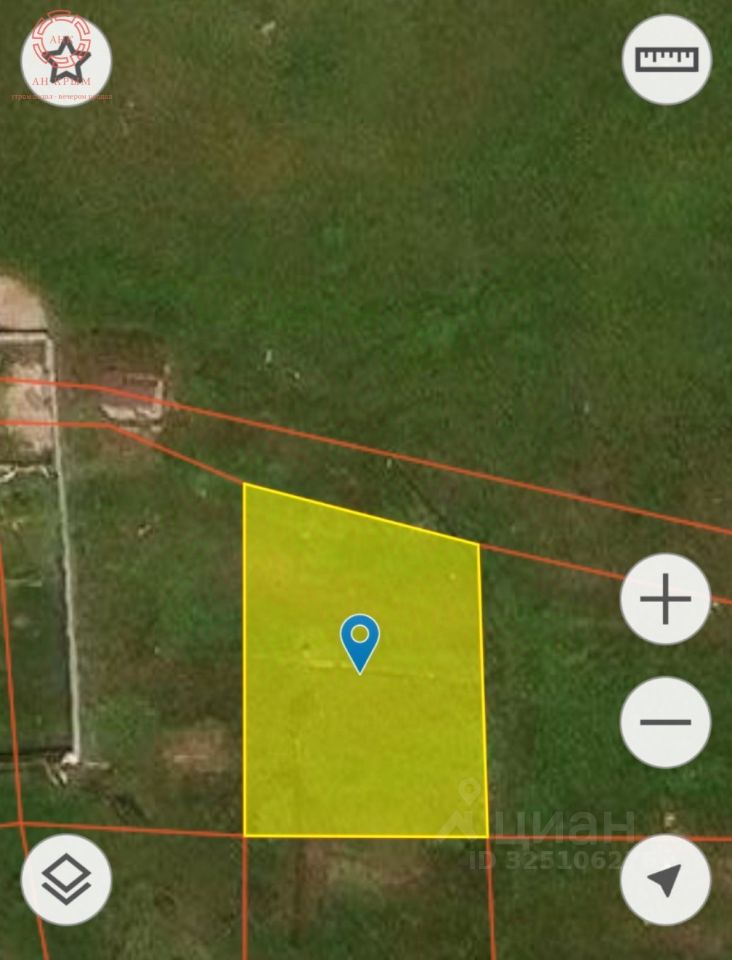Tap the blue pin on the yellow plot
This screenshot has height=960, width=732.
(359, 640)
